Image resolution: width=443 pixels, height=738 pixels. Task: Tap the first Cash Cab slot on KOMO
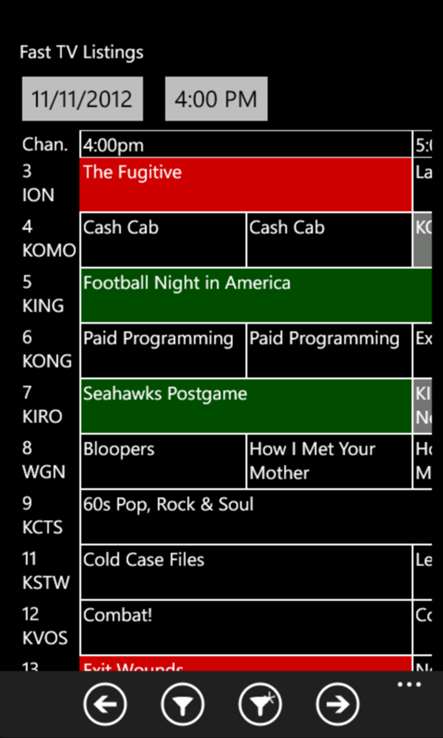[x=163, y=240]
